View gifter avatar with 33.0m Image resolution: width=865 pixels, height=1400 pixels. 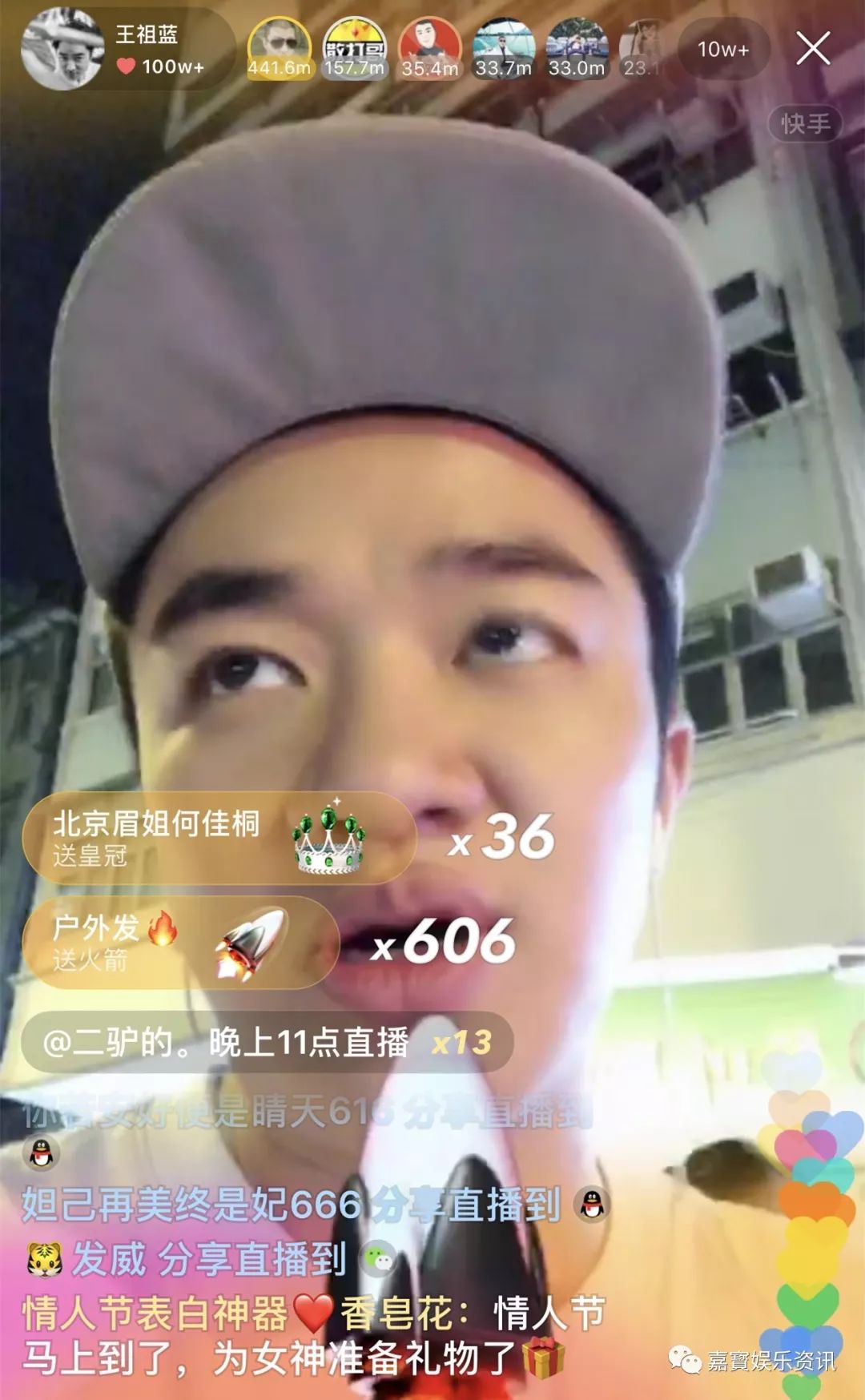point(577,48)
